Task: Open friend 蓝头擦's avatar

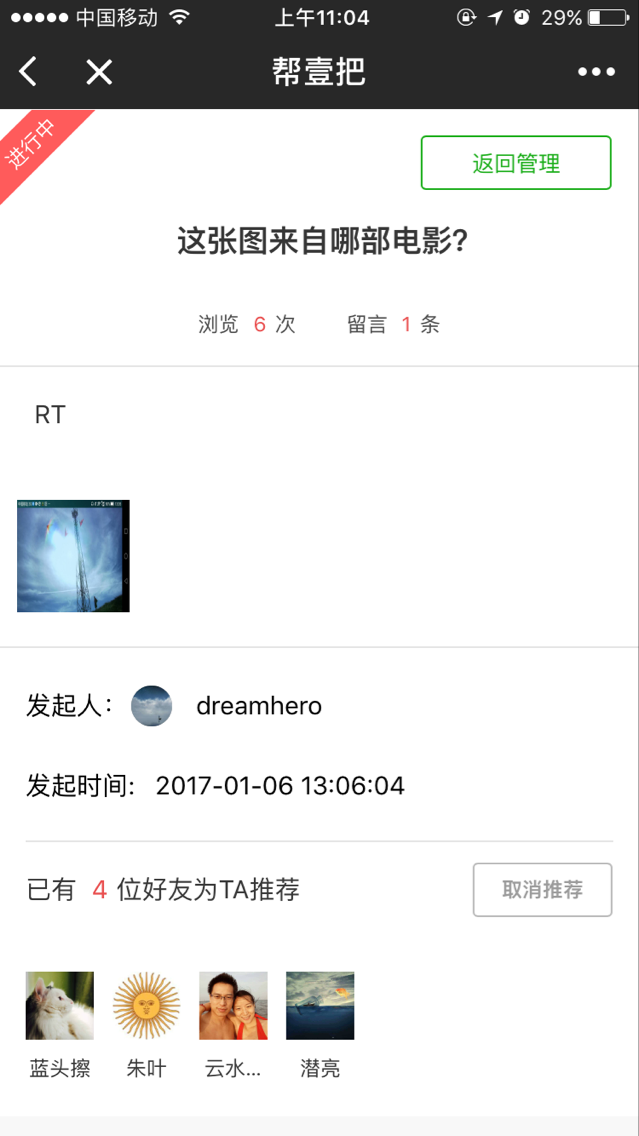Action: (60, 1006)
